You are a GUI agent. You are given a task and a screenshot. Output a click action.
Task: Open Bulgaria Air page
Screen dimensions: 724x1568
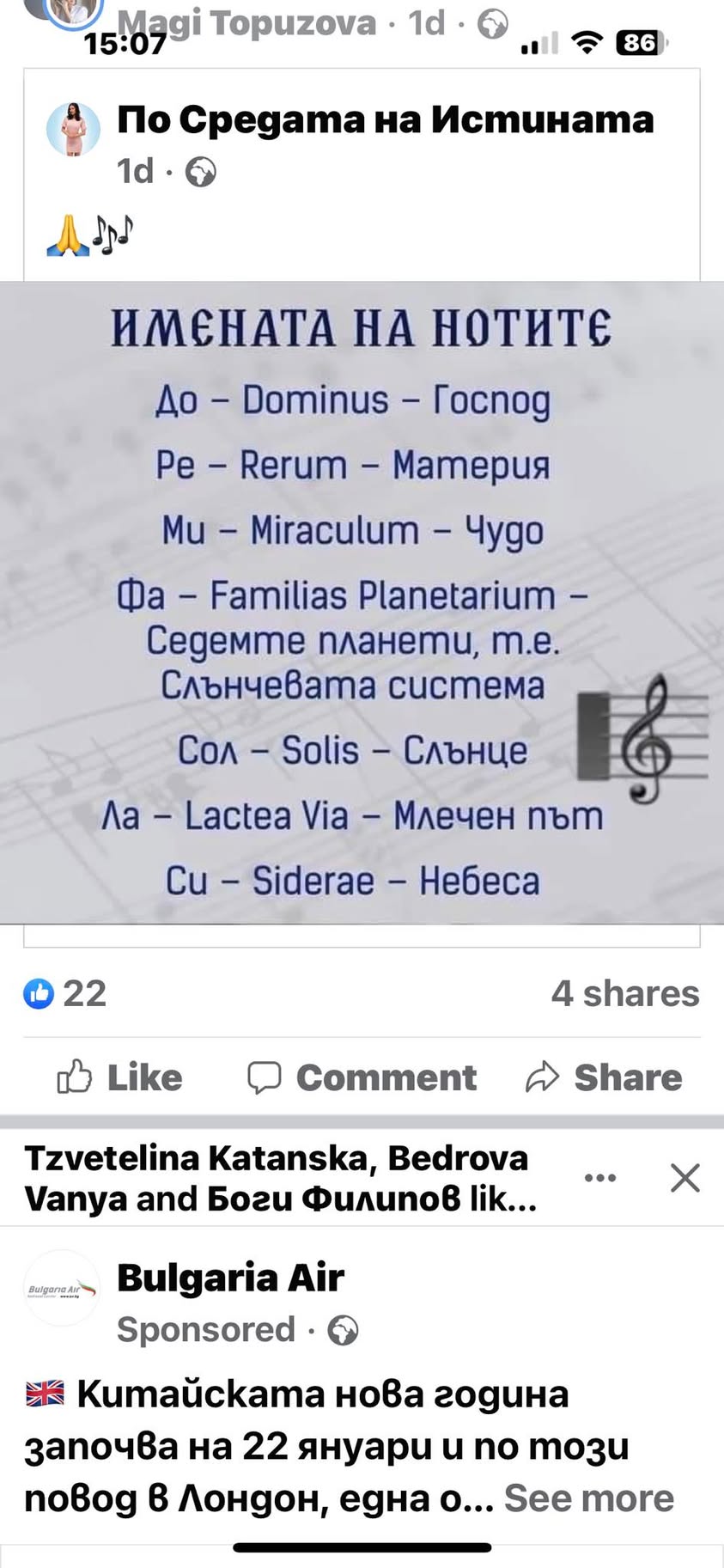click(x=230, y=1278)
